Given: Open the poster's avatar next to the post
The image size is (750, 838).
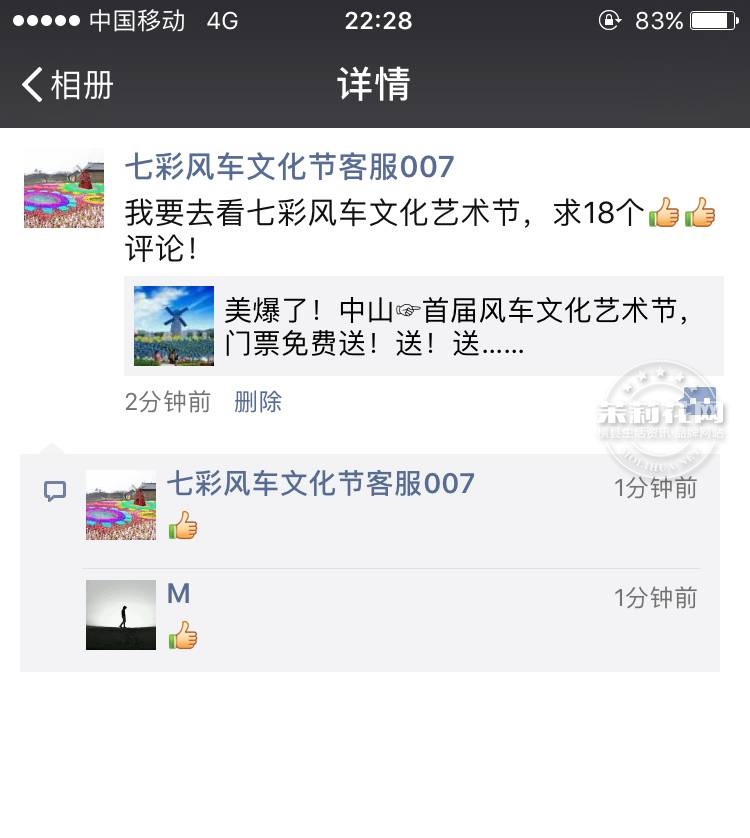Looking at the screenshot, I should 64,188.
